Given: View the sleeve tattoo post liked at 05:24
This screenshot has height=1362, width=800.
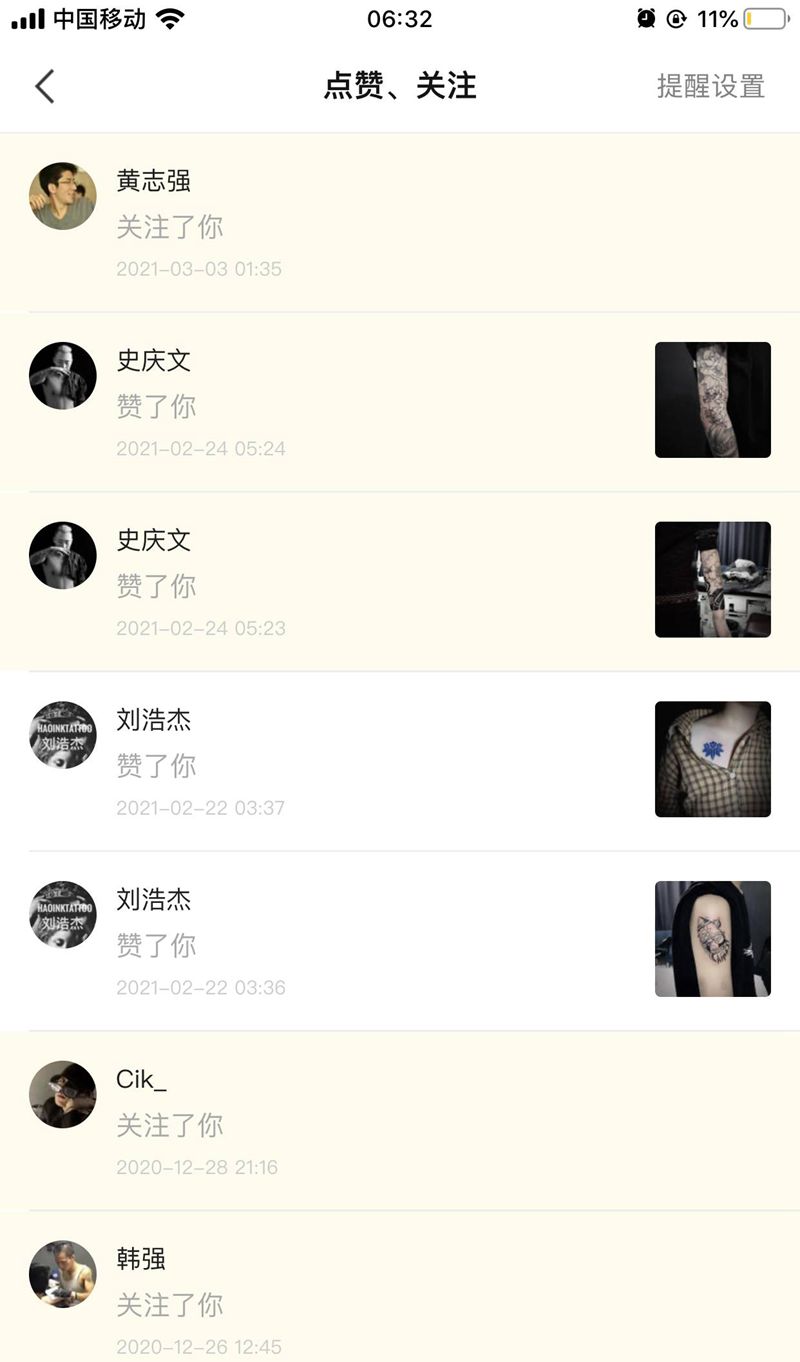Looking at the screenshot, I should click(x=712, y=400).
